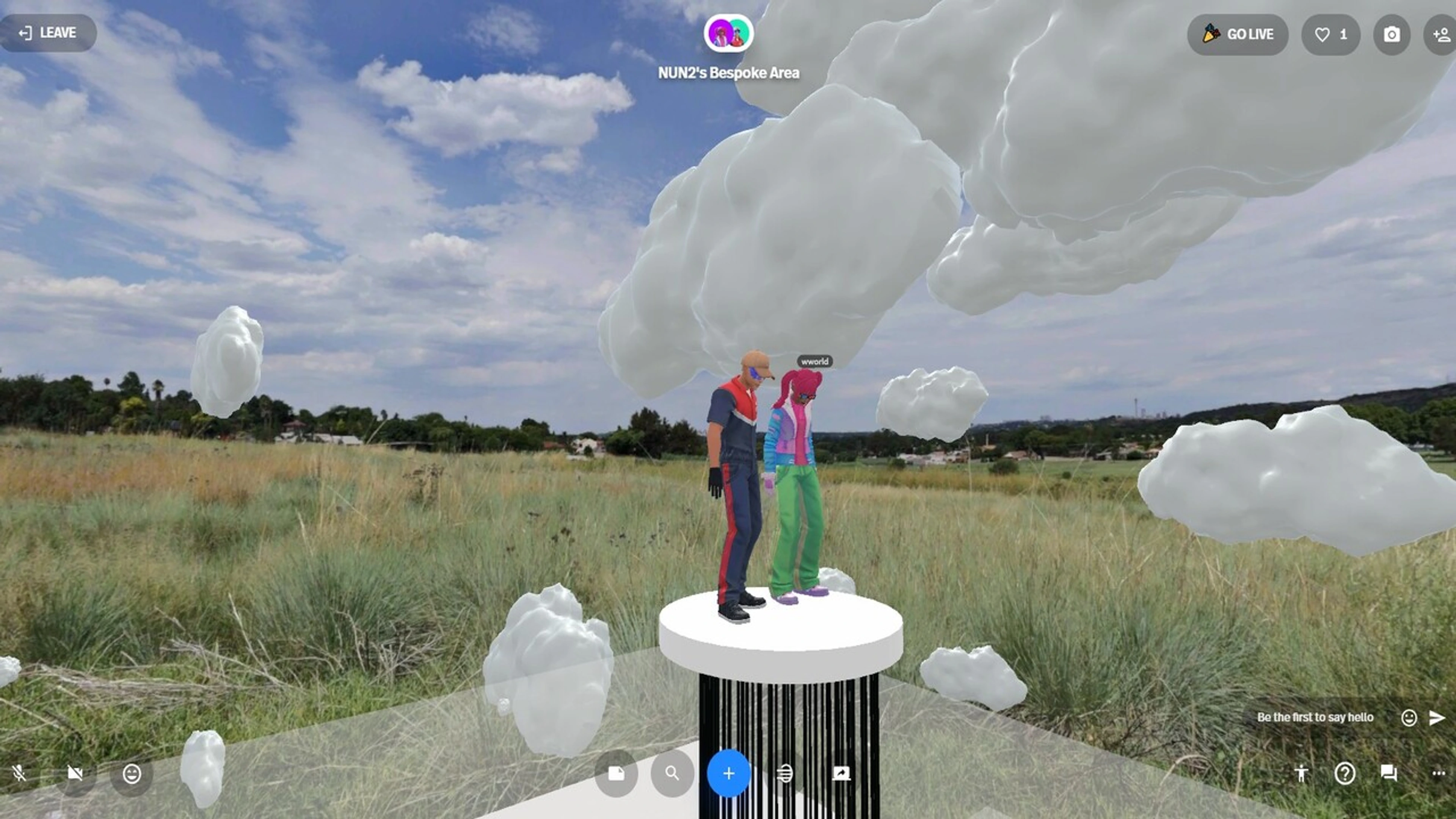Leave the space
The height and width of the screenshot is (819, 1456).
(48, 33)
